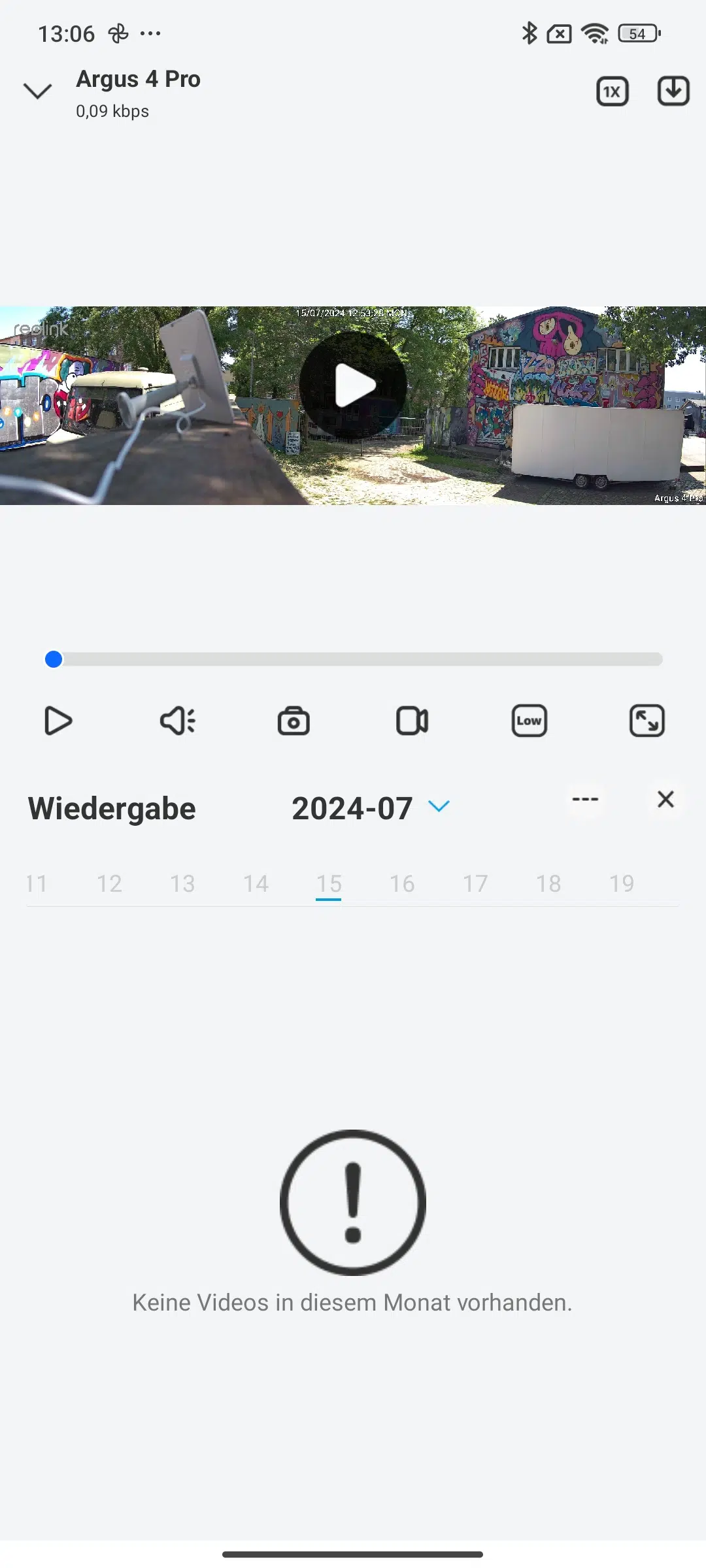Change stream quality via Low button
The height and width of the screenshot is (1568, 706).
pos(529,721)
